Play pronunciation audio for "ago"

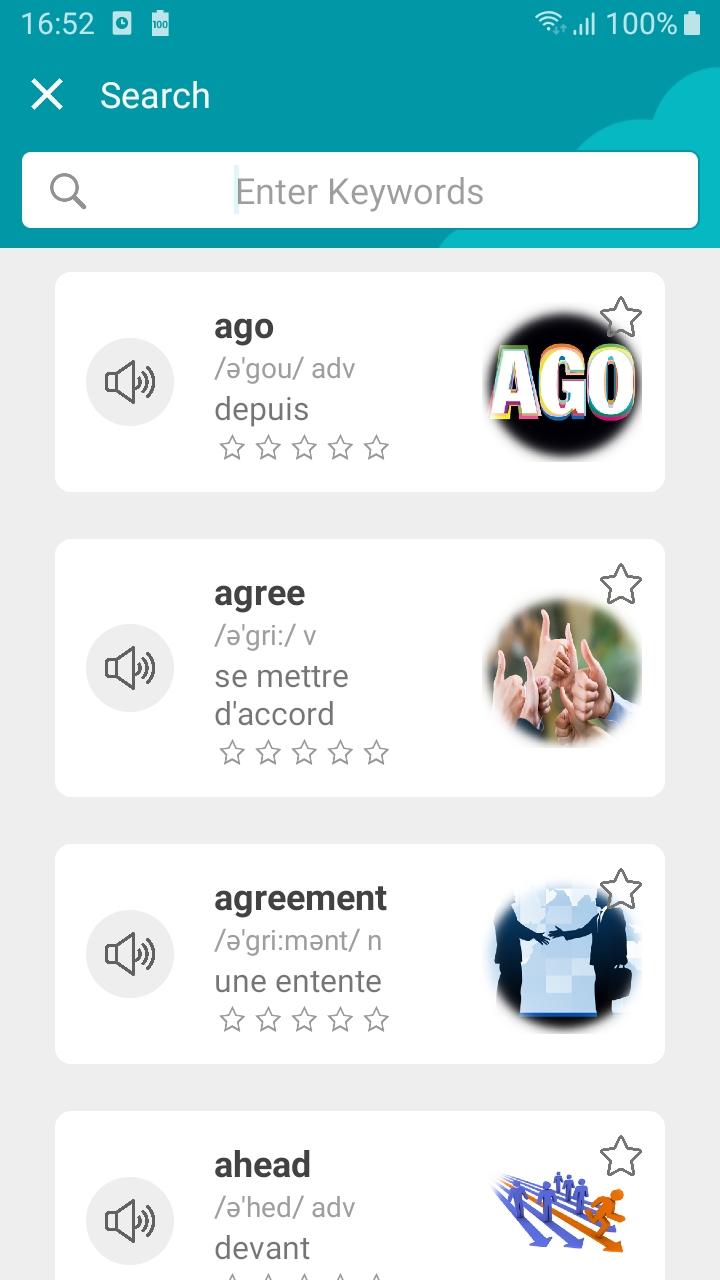[x=130, y=382]
